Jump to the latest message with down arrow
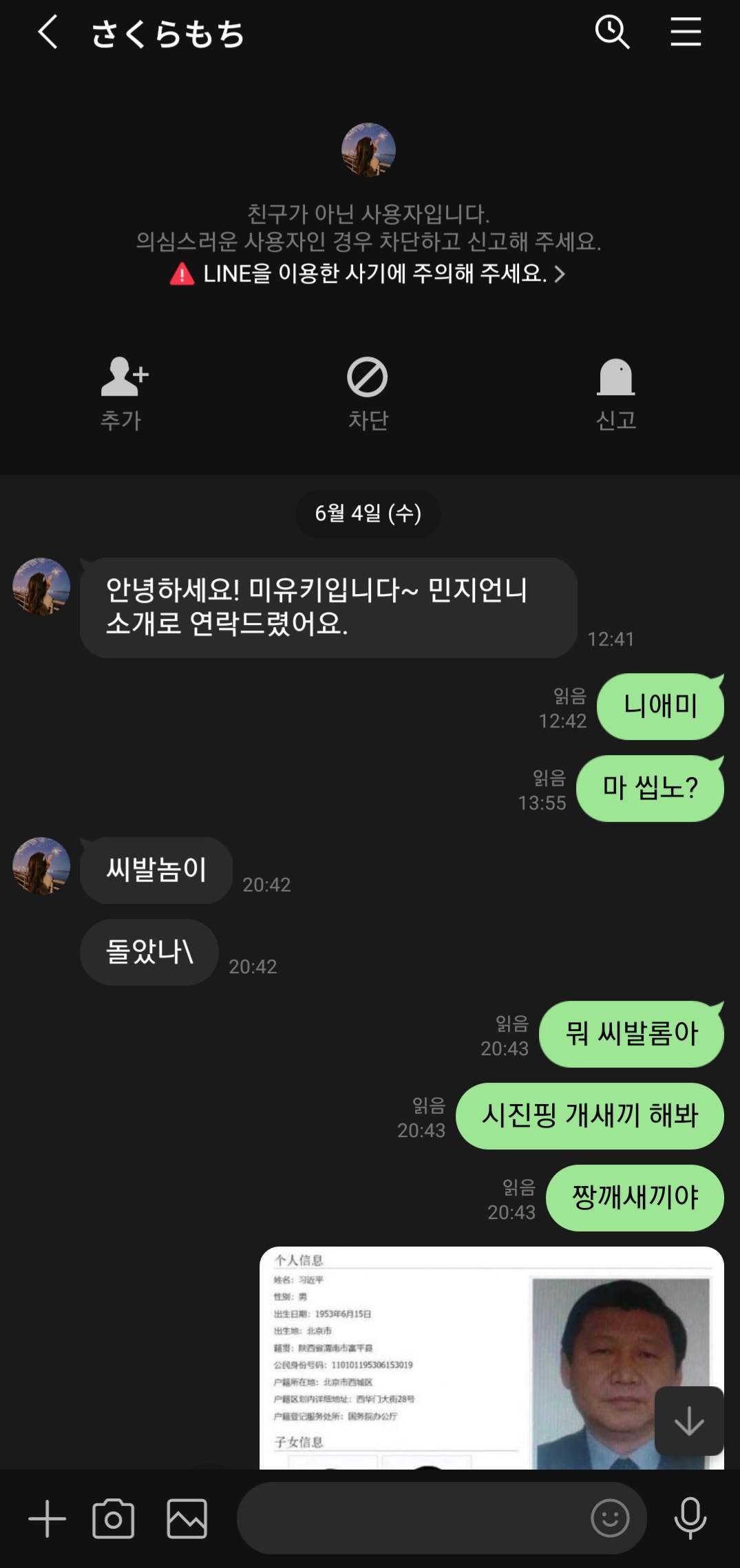The height and width of the screenshot is (1568, 740). pyautogui.click(x=688, y=1421)
